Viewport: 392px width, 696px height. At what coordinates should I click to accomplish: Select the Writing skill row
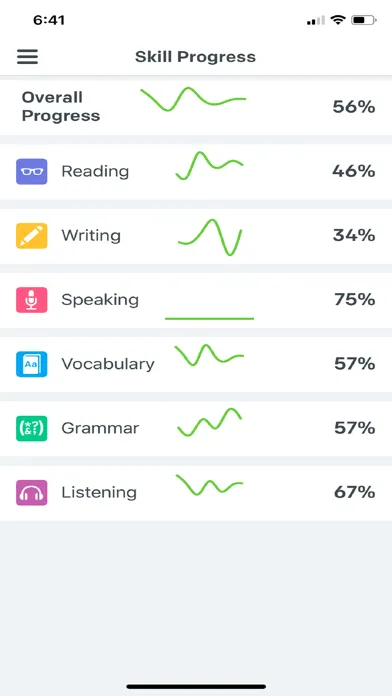pyautogui.click(x=196, y=236)
